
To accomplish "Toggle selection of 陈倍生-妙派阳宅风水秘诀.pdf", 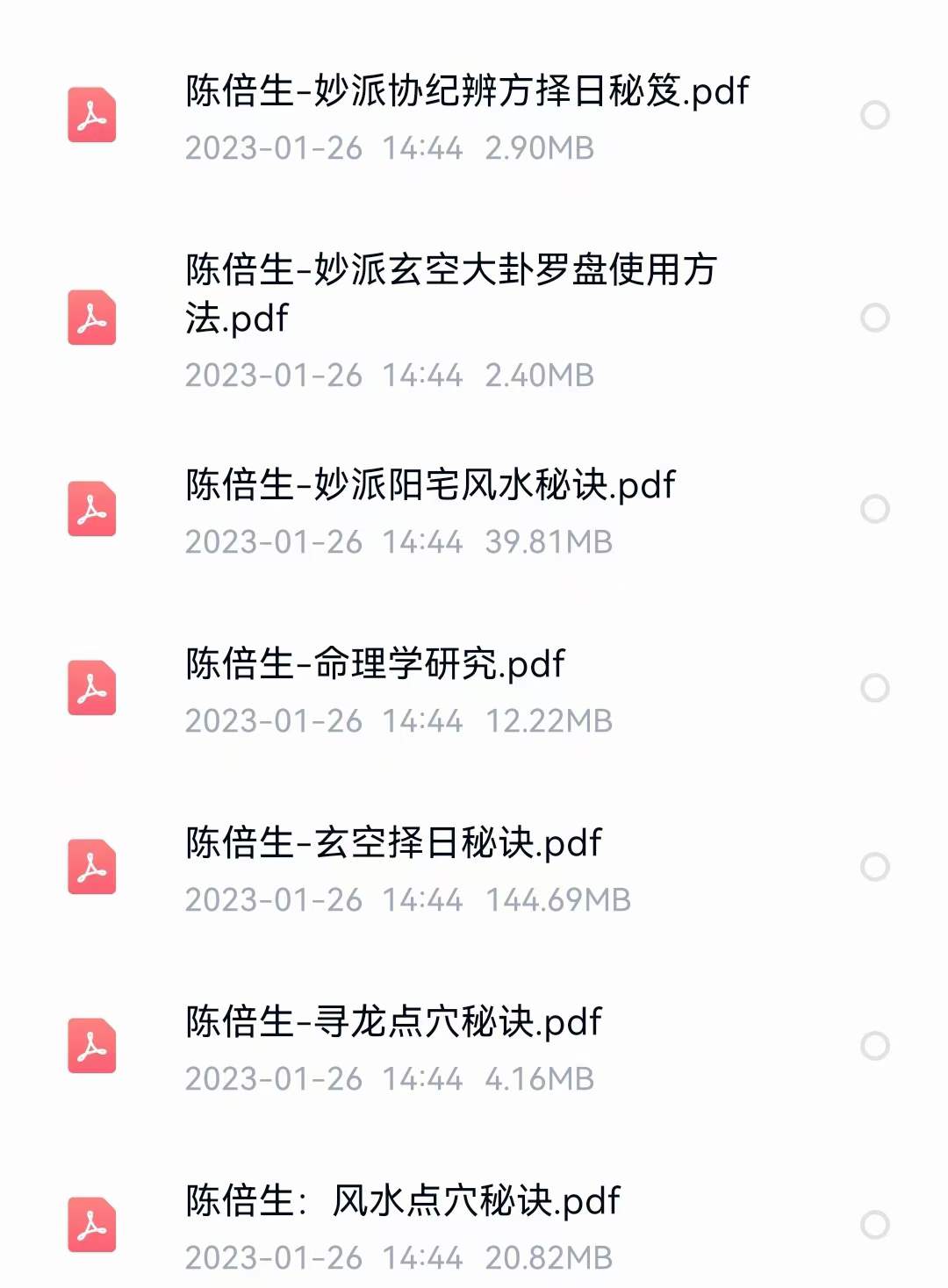I will pyautogui.click(x=874, y=509).
